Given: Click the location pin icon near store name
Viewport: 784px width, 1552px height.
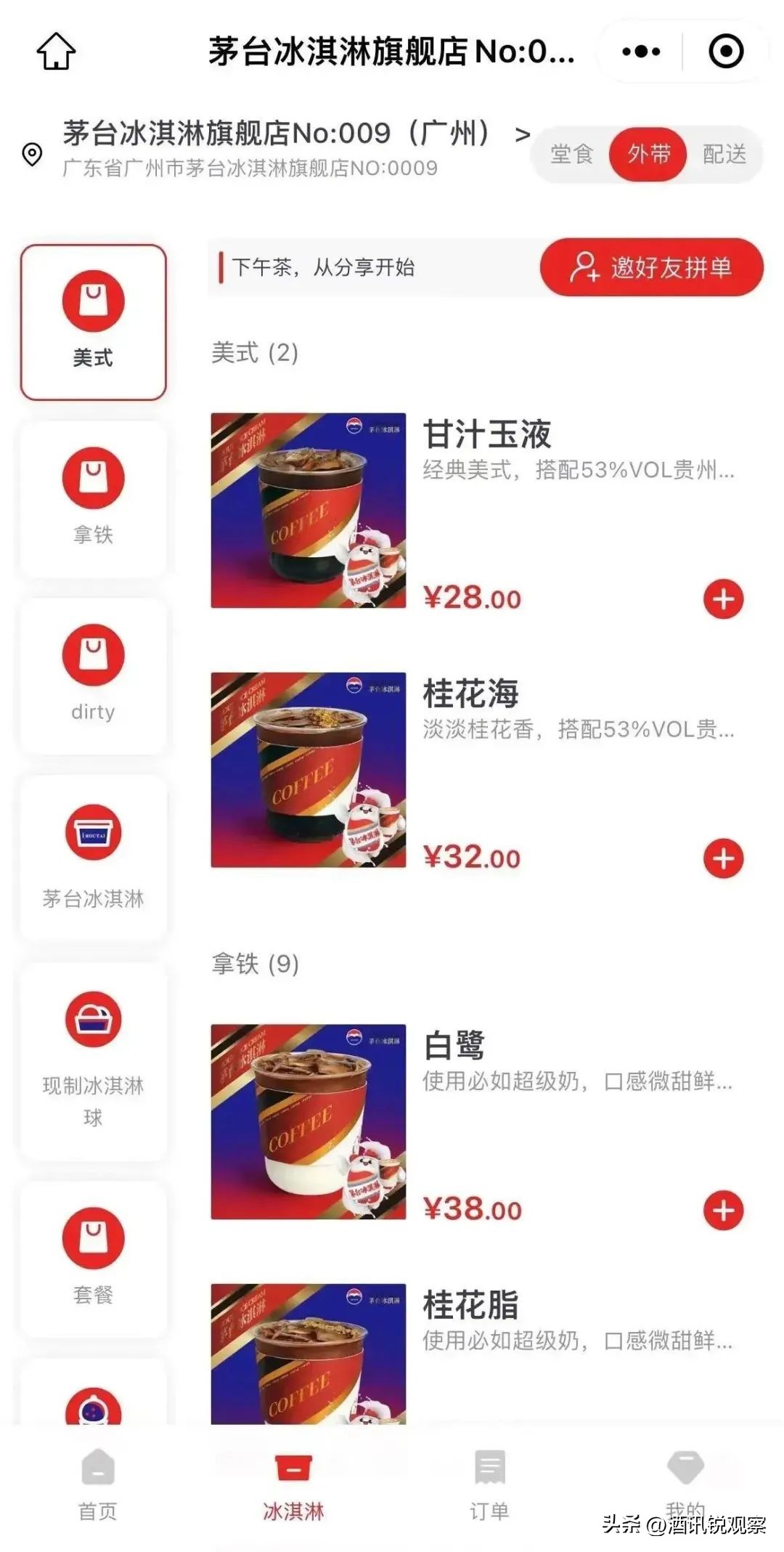Looking at the screenshot, I should point(30,153).
